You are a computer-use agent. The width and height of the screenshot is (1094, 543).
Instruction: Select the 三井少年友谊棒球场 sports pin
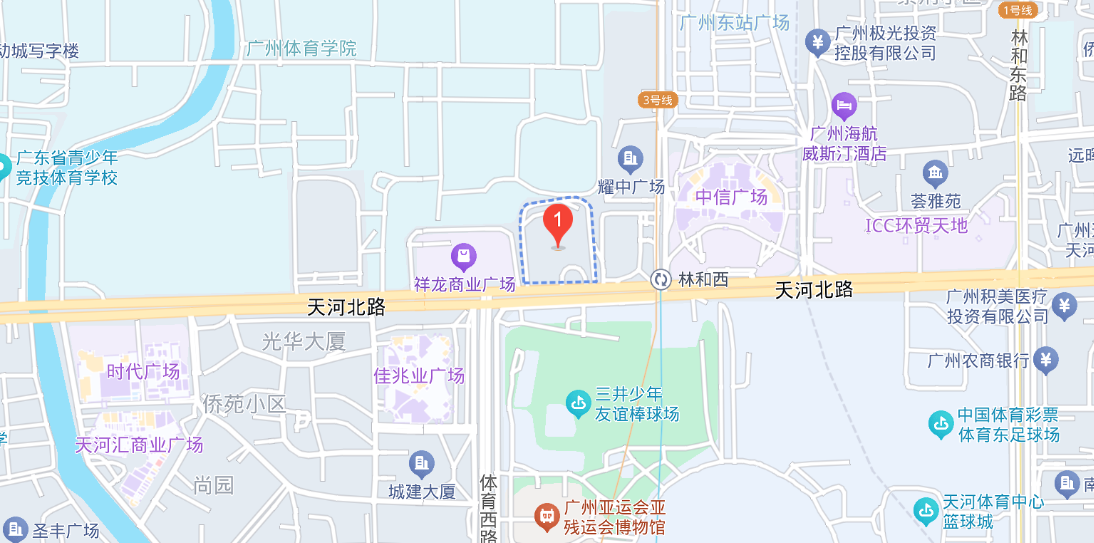(x=578, y=404)
